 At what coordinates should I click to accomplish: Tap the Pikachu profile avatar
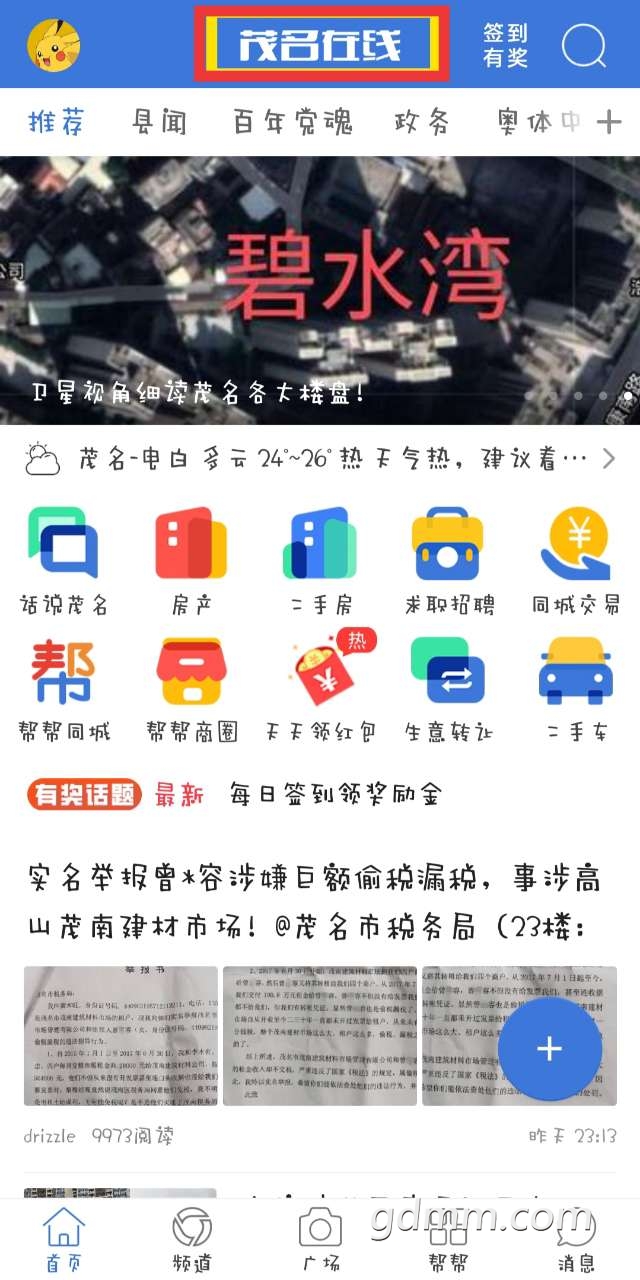point(54,45)
